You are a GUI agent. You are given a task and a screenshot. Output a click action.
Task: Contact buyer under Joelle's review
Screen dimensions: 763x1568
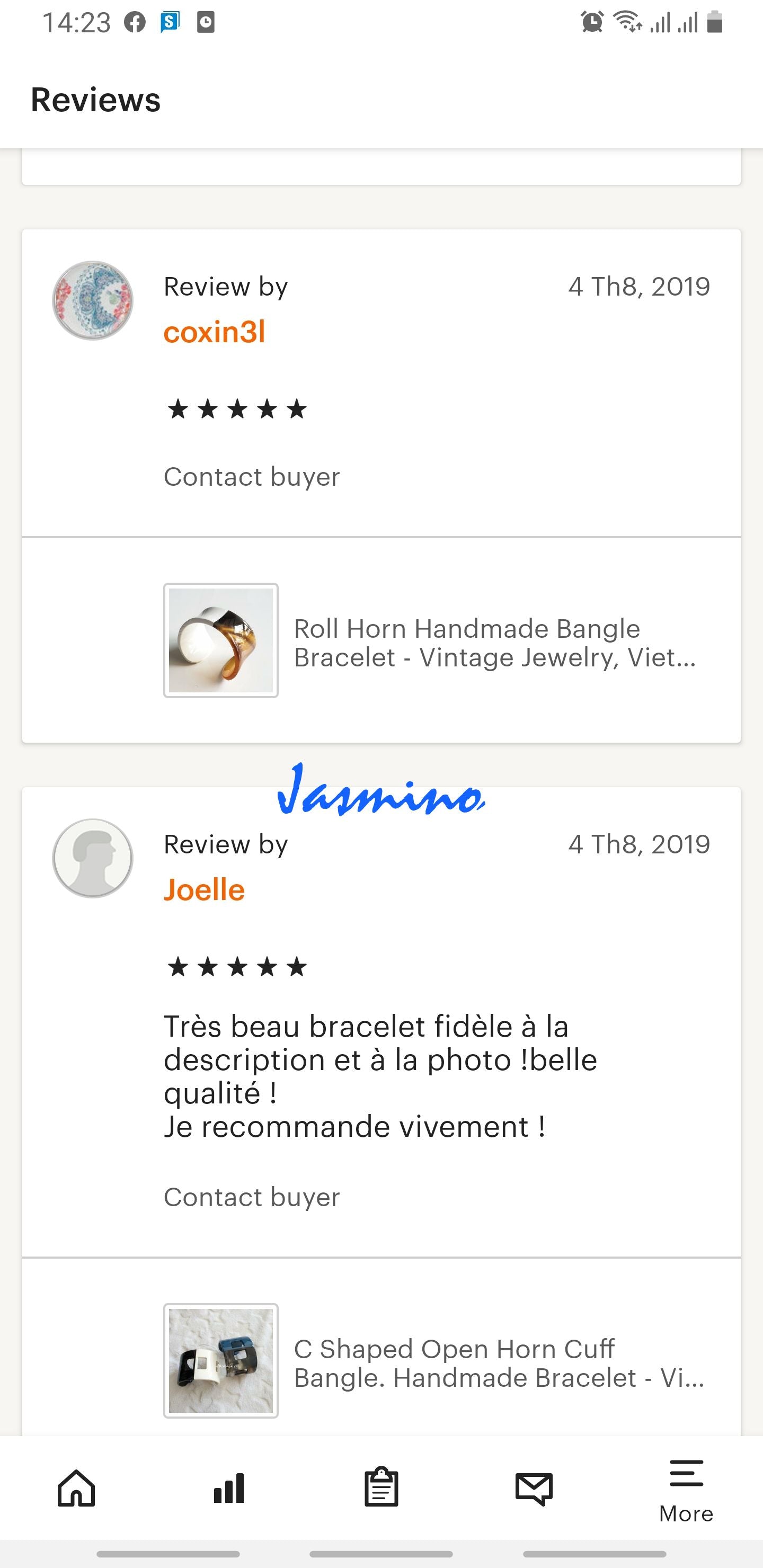(252, 1197)
